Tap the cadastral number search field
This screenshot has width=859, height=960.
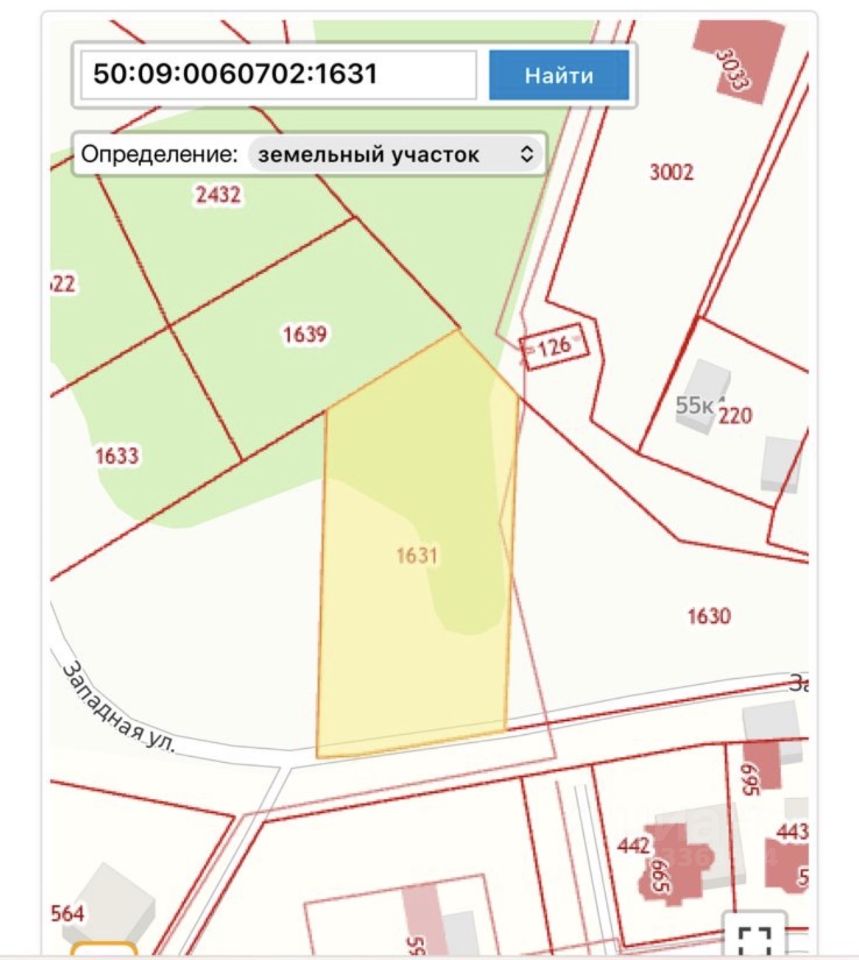tap(277, 74)
